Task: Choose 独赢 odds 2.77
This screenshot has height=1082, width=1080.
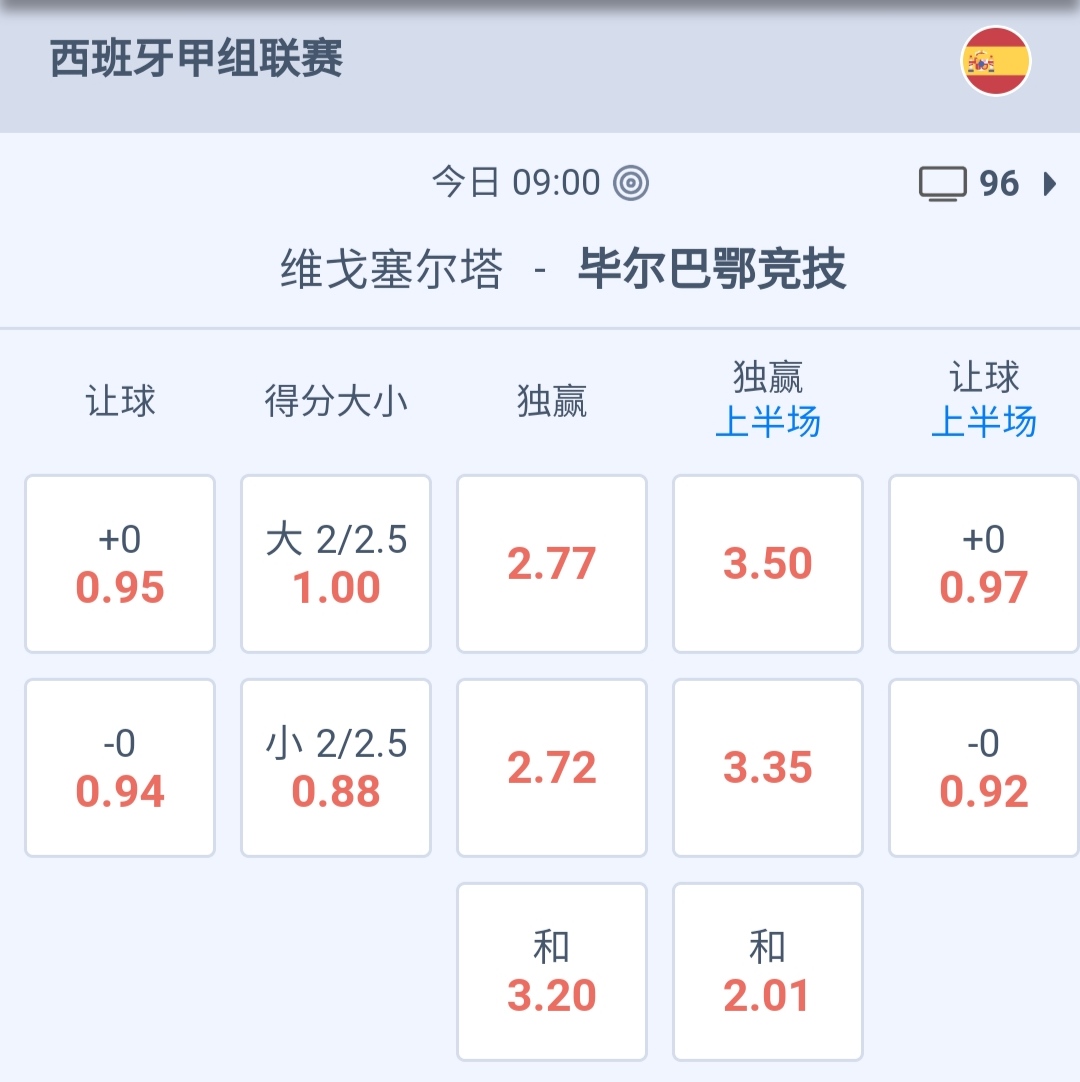Action: click(x=552, y=564)
